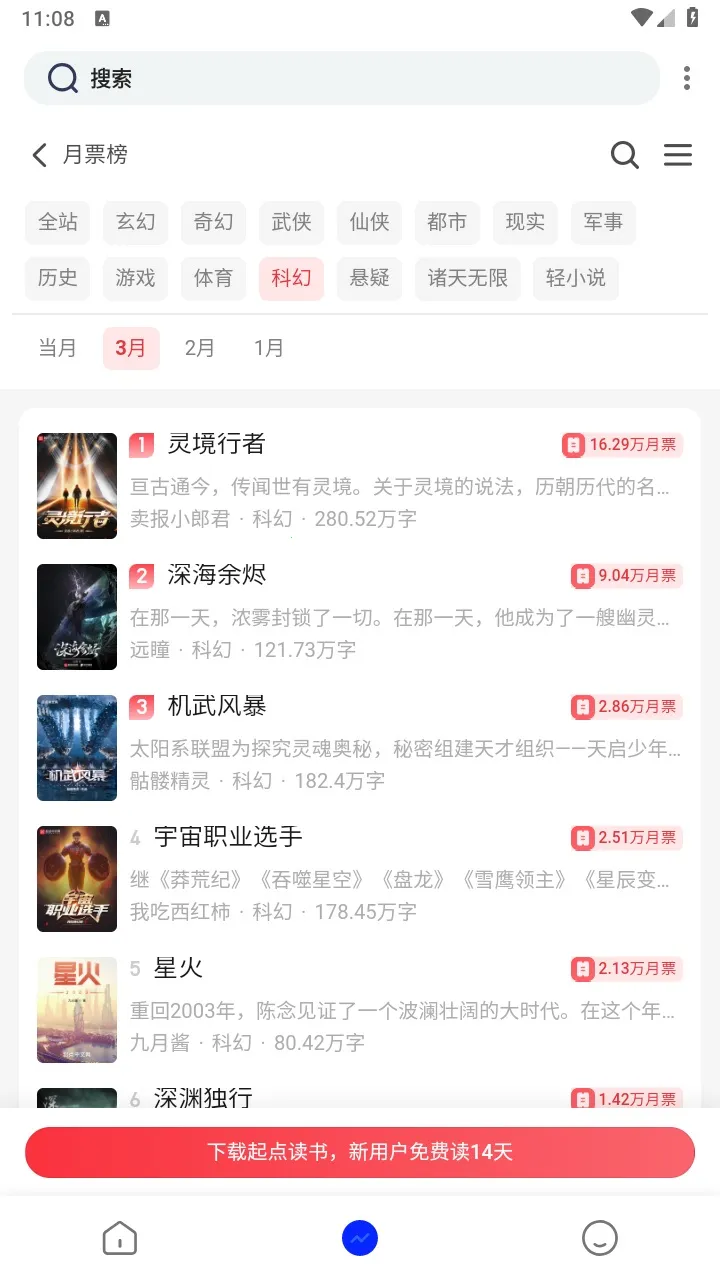The height and width of the screenshot is (1280, 720).
Task: Switch to the 当月 ranking tab
Action: pyautogui.click(x=58, y=348)
